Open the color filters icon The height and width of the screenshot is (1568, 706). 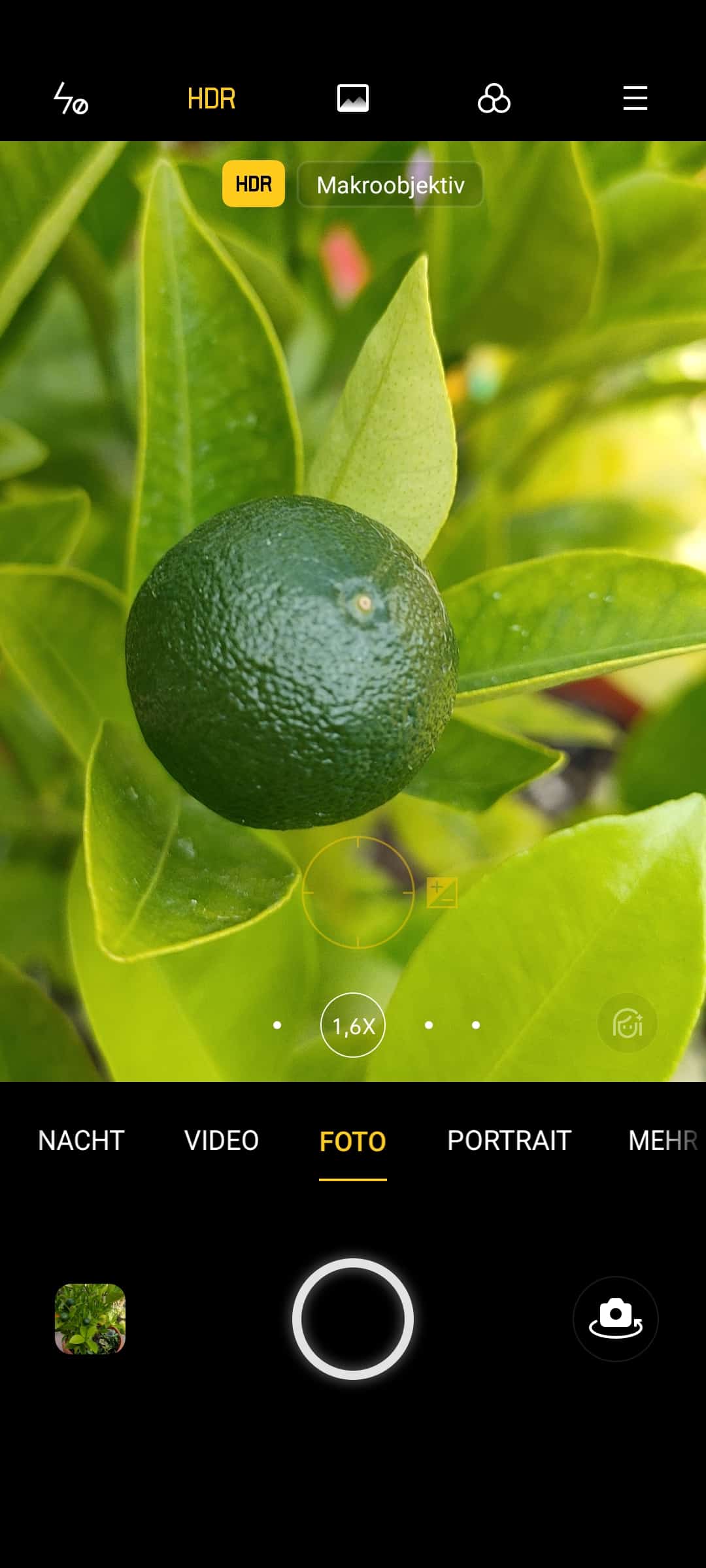tap(494, 99)
